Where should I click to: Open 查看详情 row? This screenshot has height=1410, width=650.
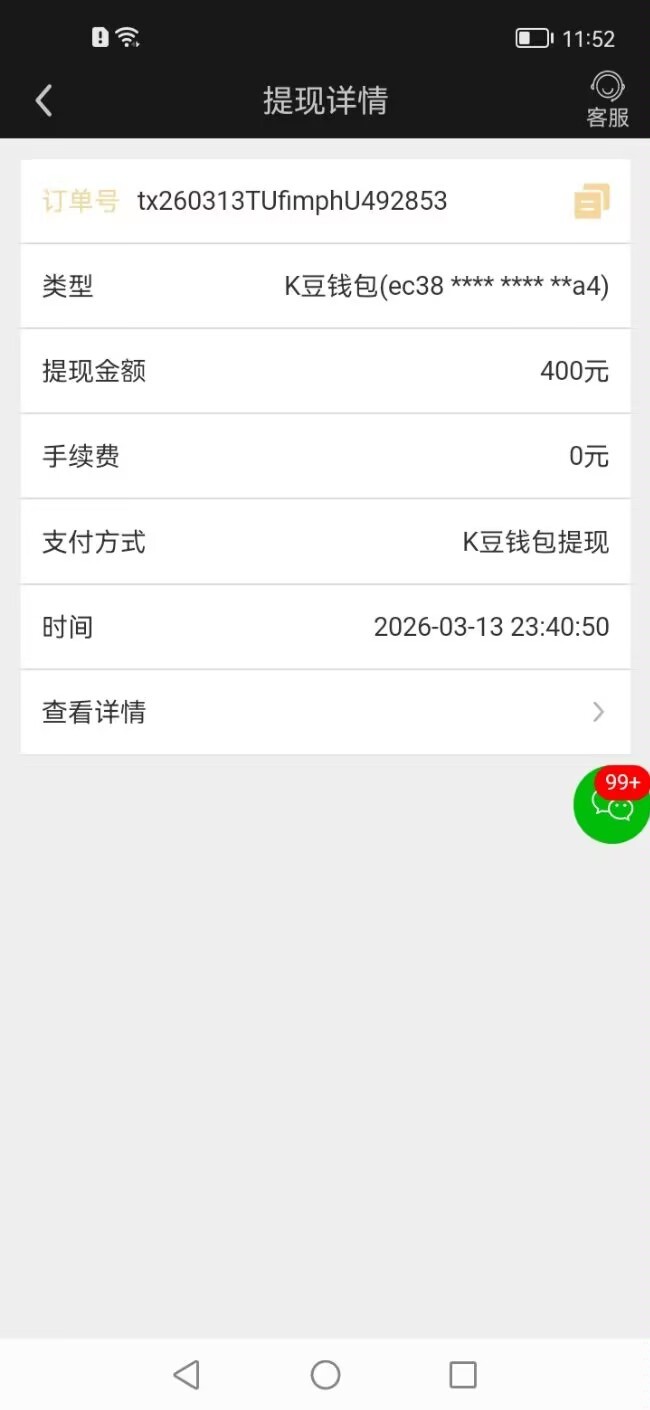coord(325,712)
